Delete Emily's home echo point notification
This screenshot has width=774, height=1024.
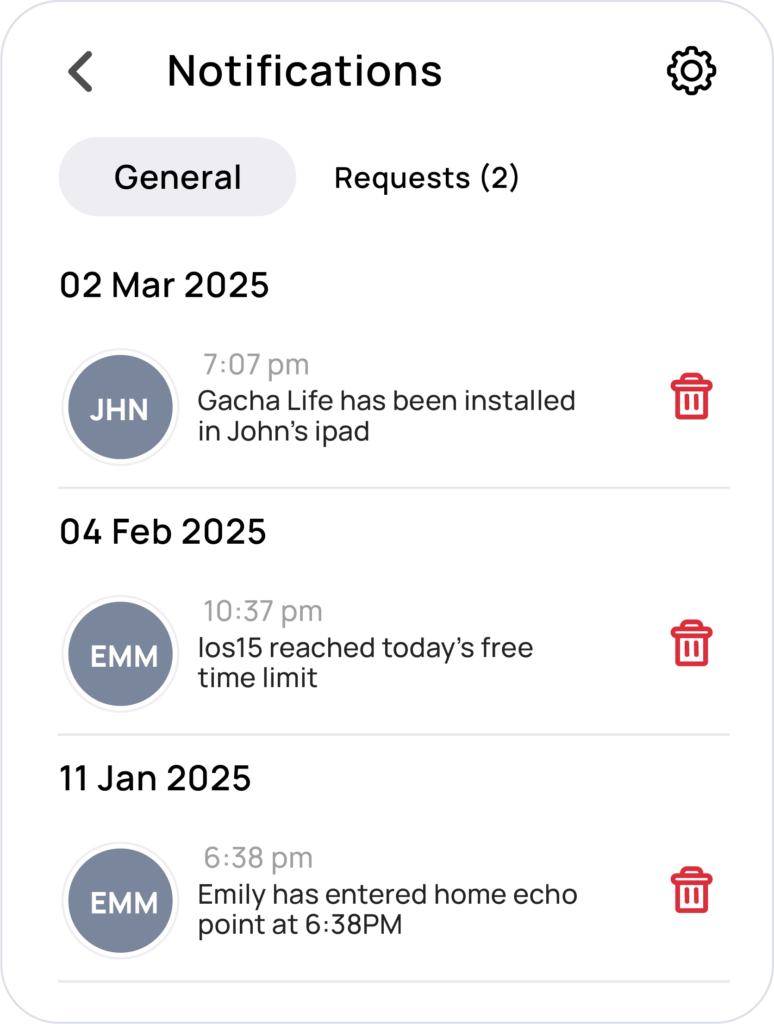[692, 890]
